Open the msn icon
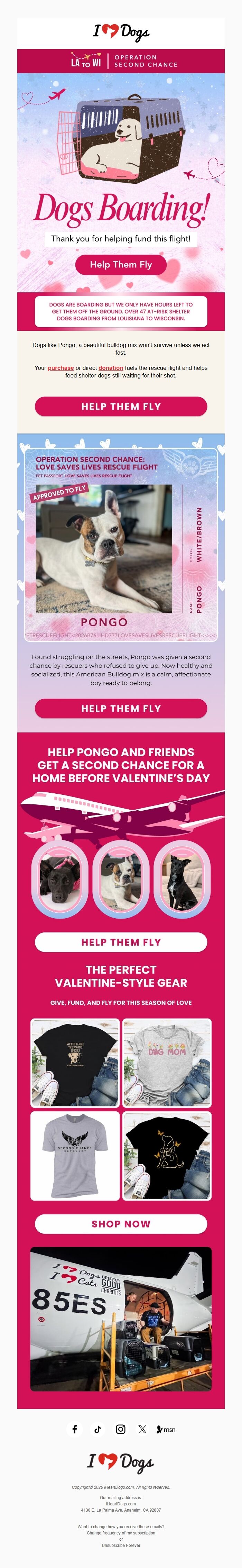The height and width of the screenshot is (1568, 242). [166, 1429]
